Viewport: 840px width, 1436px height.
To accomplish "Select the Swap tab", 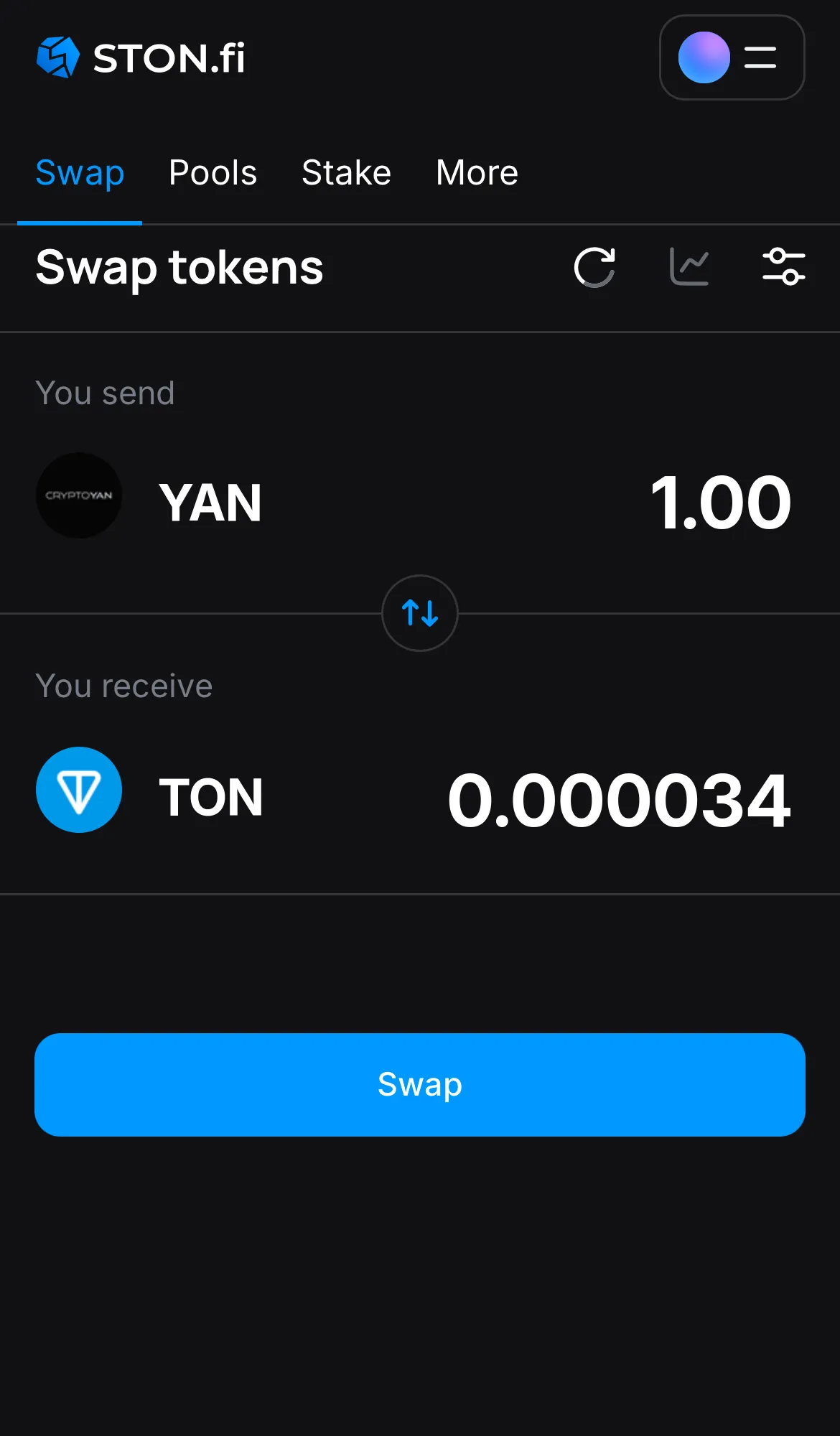I will 80,172.
